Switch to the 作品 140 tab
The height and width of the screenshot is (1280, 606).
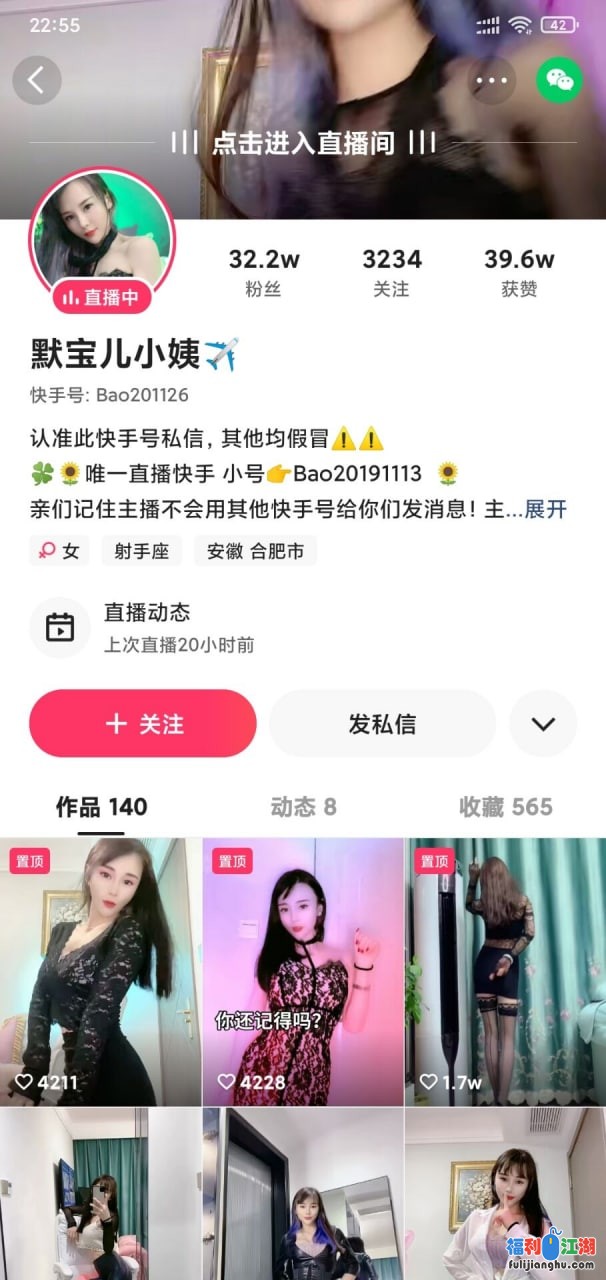(101, 807)
